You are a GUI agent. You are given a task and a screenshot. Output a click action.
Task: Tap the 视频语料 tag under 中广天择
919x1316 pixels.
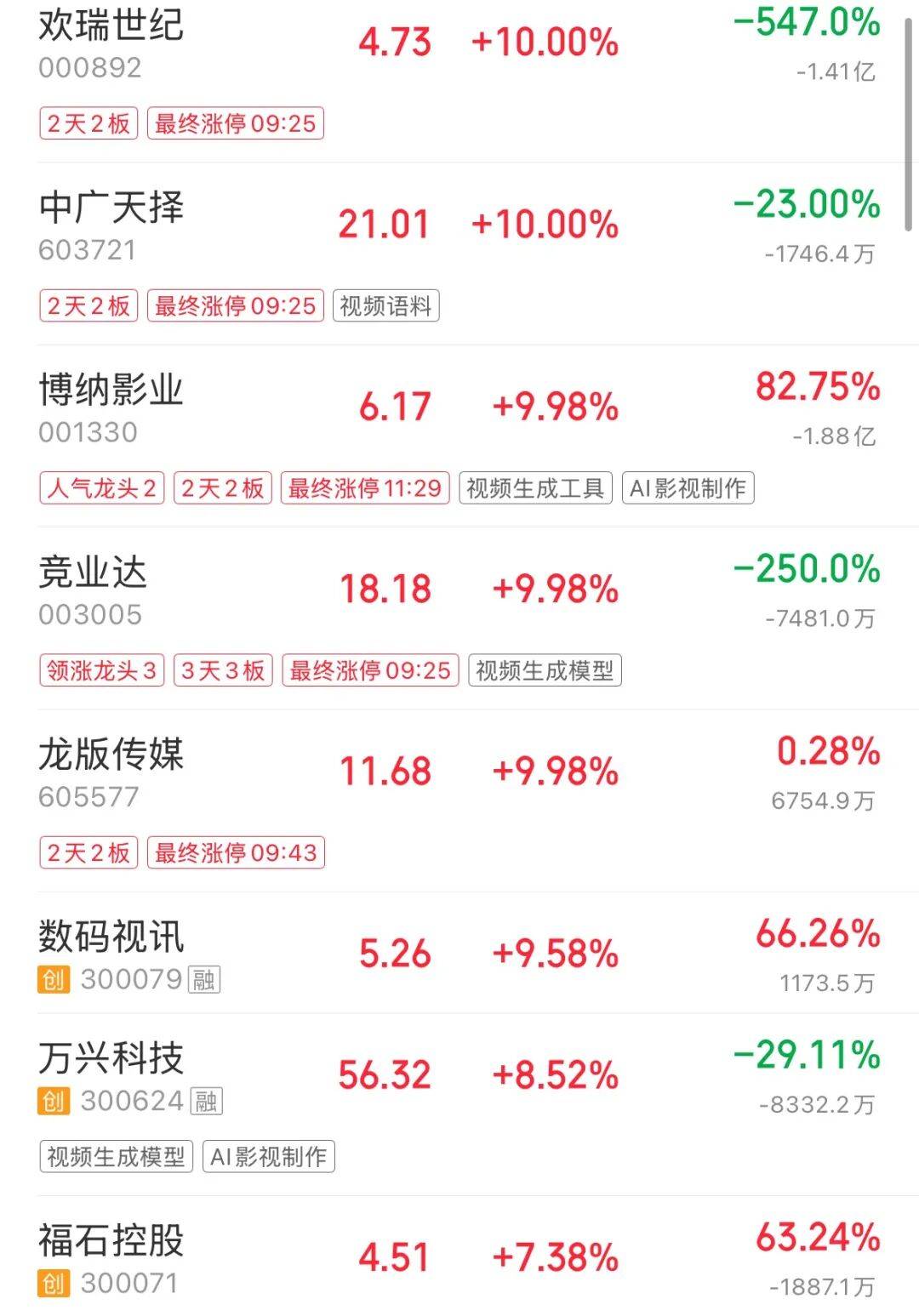pyautogui.click(x=385, y=306)
